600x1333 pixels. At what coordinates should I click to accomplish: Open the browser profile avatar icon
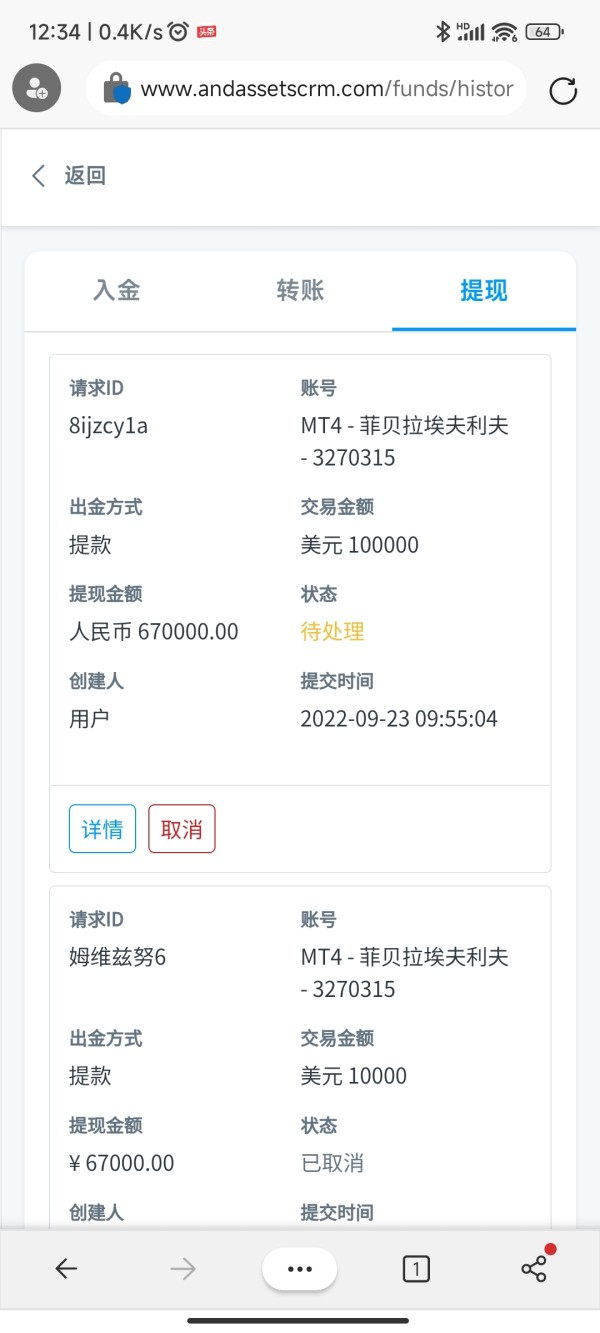(37, 88)
